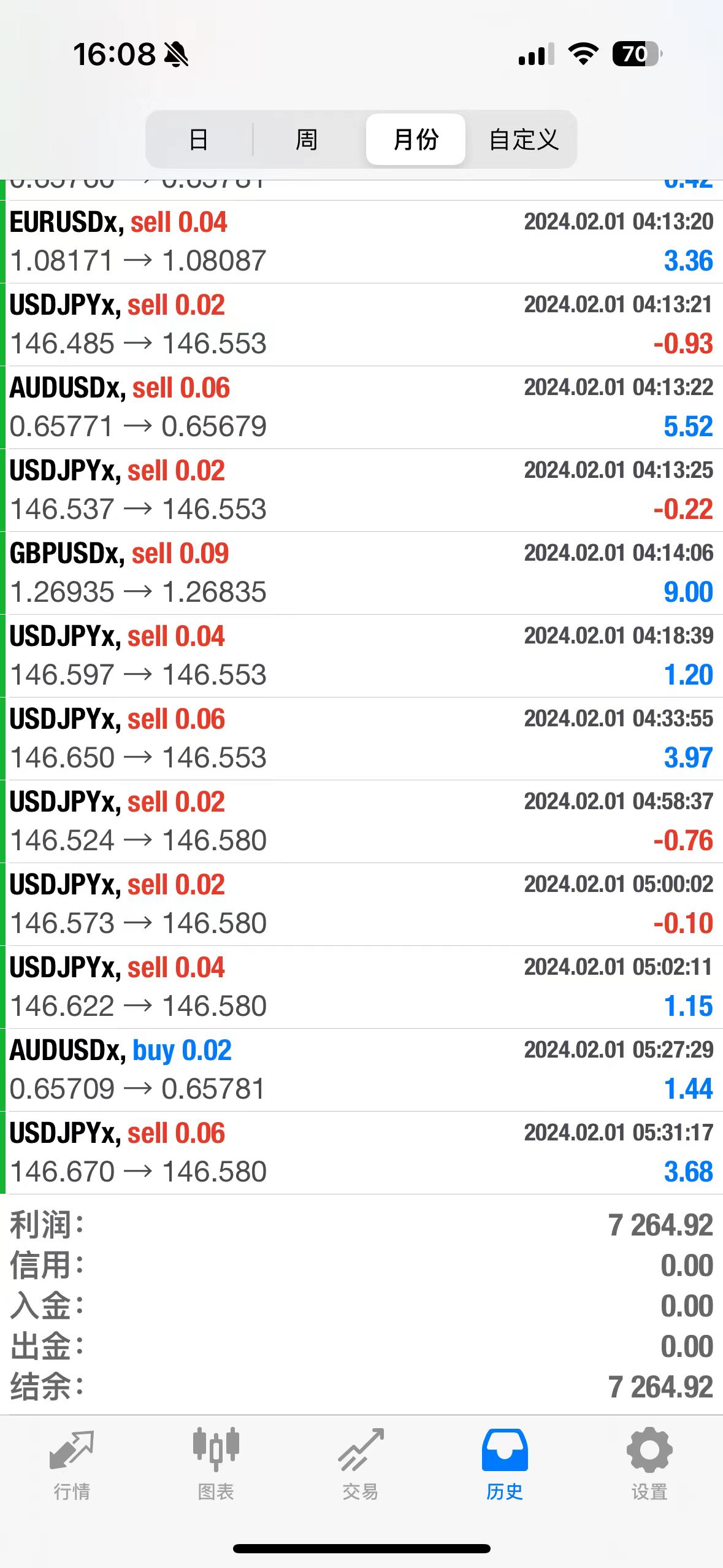This screenshot has width=723, height=1568.
Task: Select the 月份 (month) period
Action: pos(416,139)
